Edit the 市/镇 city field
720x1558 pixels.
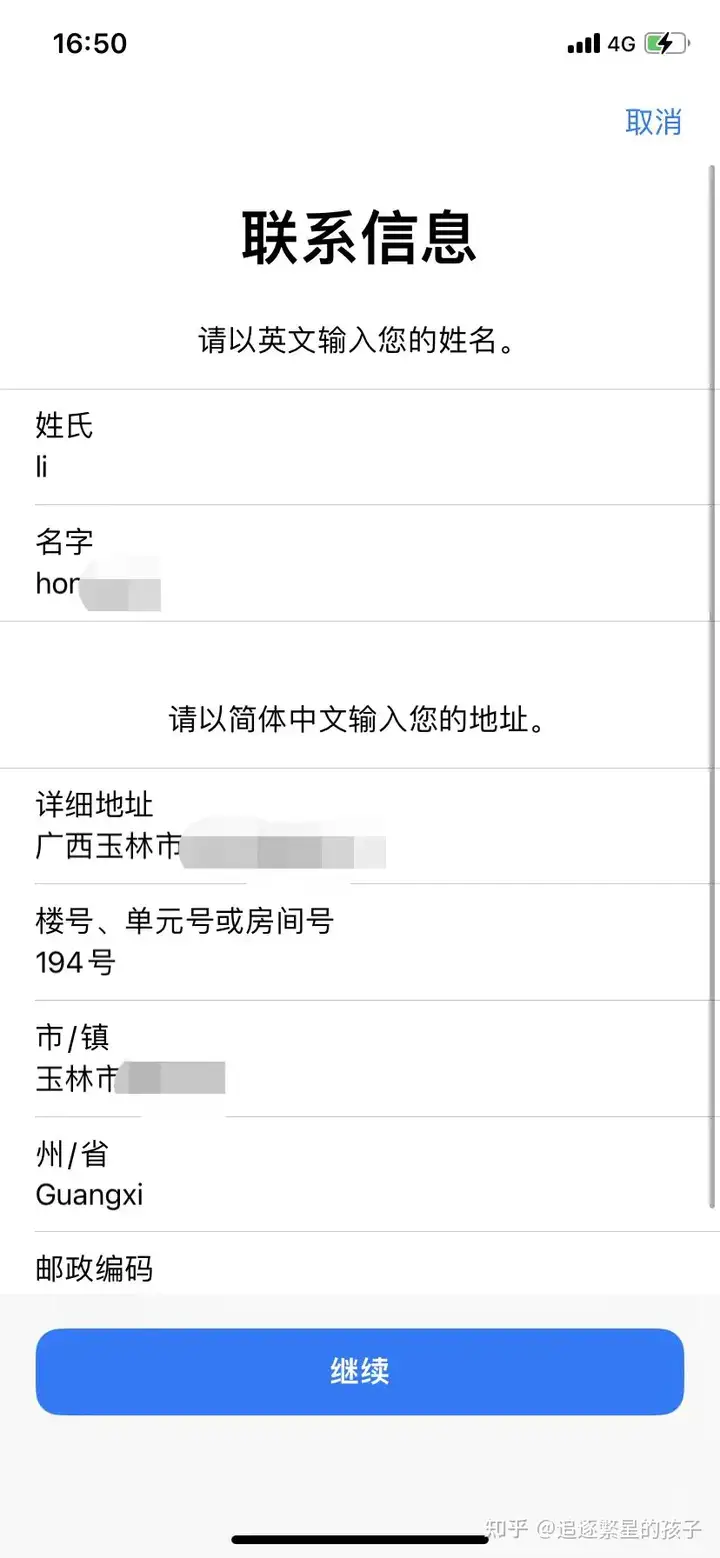360,1058
